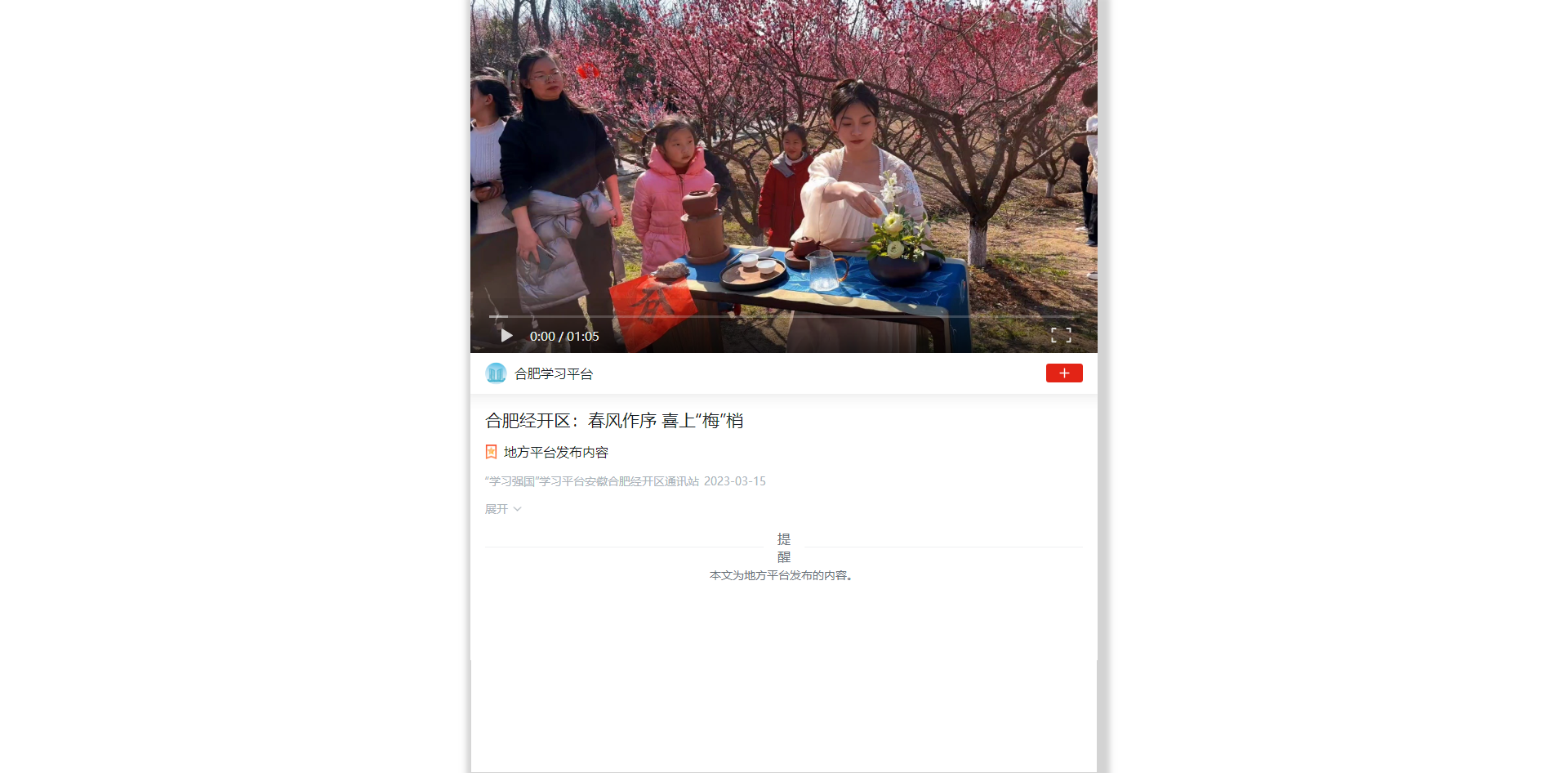
Task: Follow 合肥学习平台 with the red plus button
Action: [x=1063, y=373]
